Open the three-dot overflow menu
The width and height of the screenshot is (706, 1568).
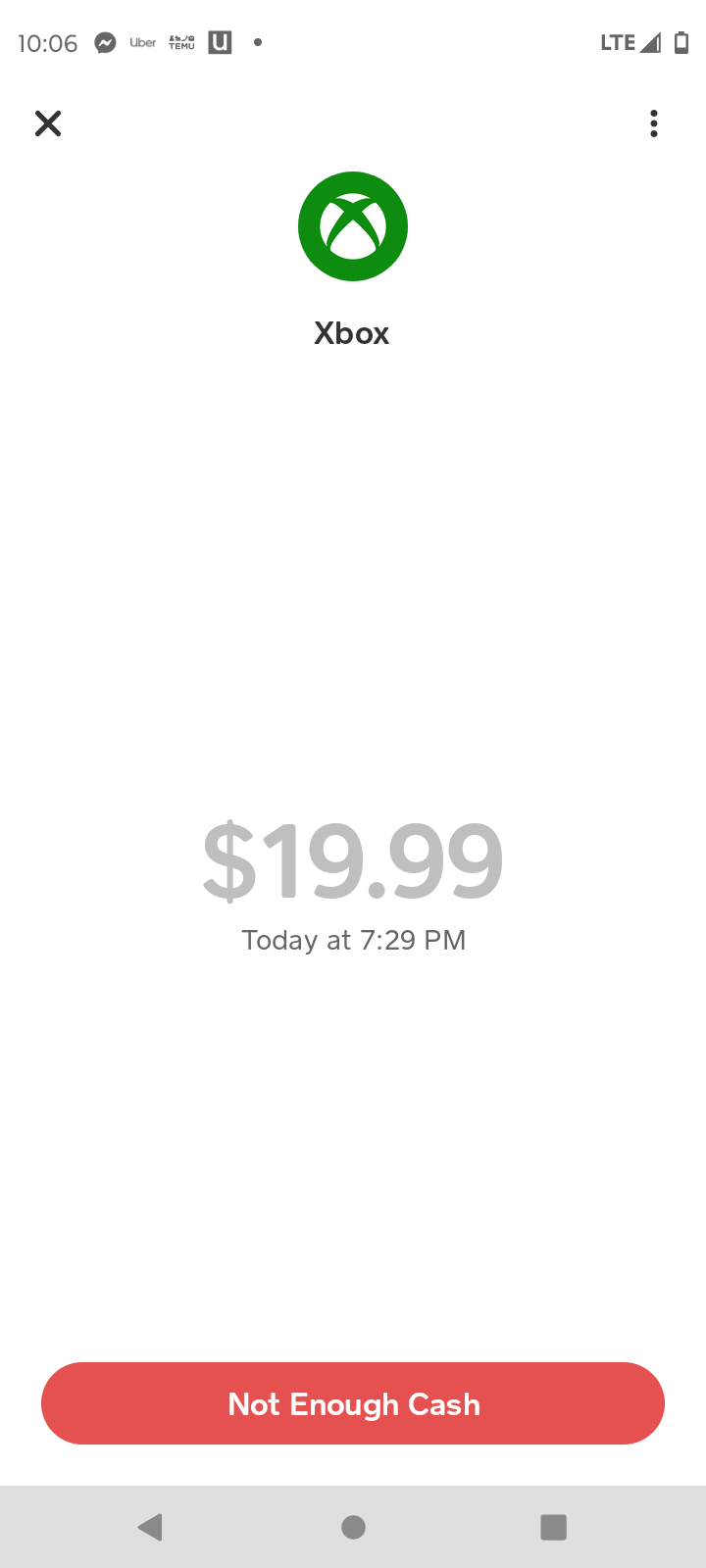[x=653, y=123]
